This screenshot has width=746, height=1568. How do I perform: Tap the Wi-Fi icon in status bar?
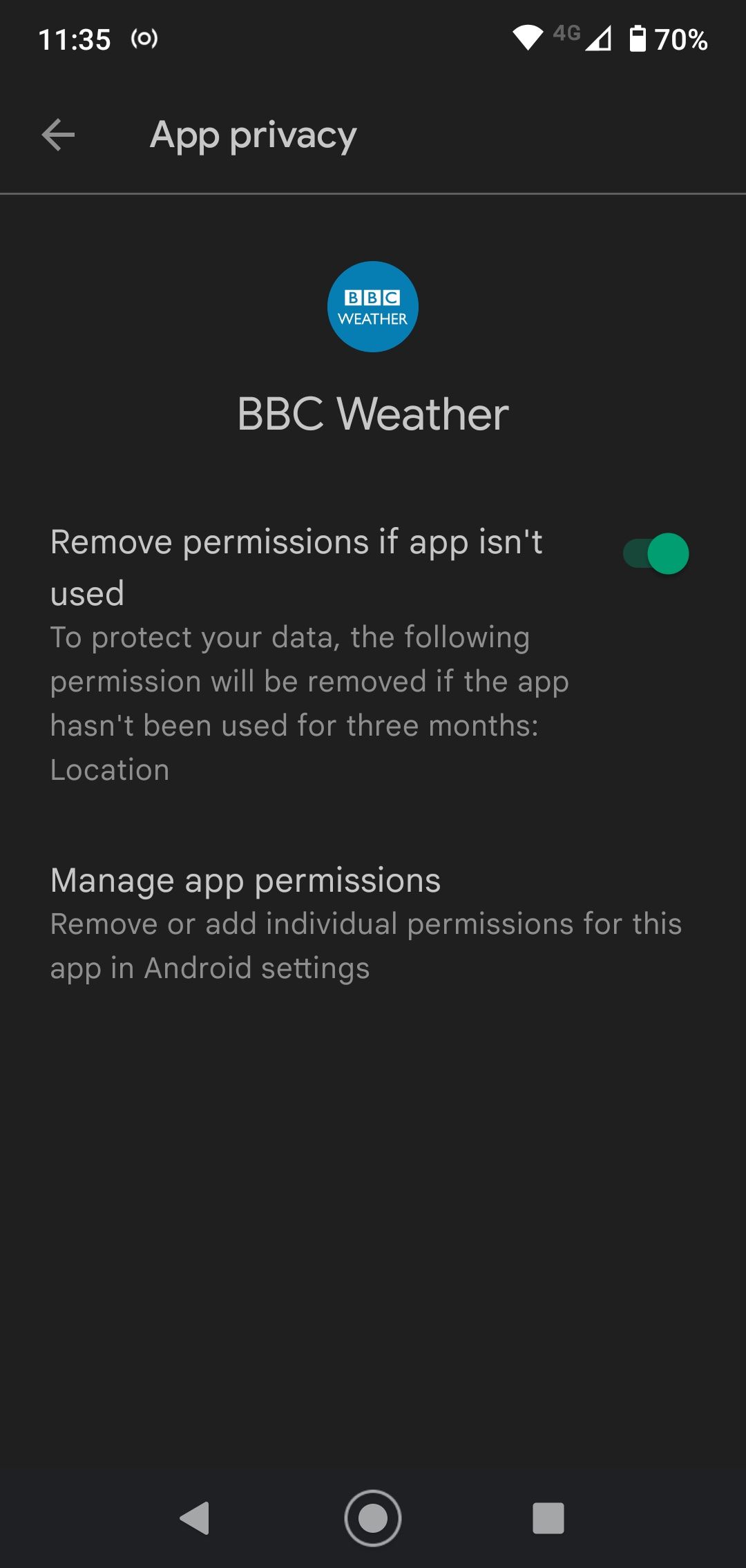click(527, 39)
